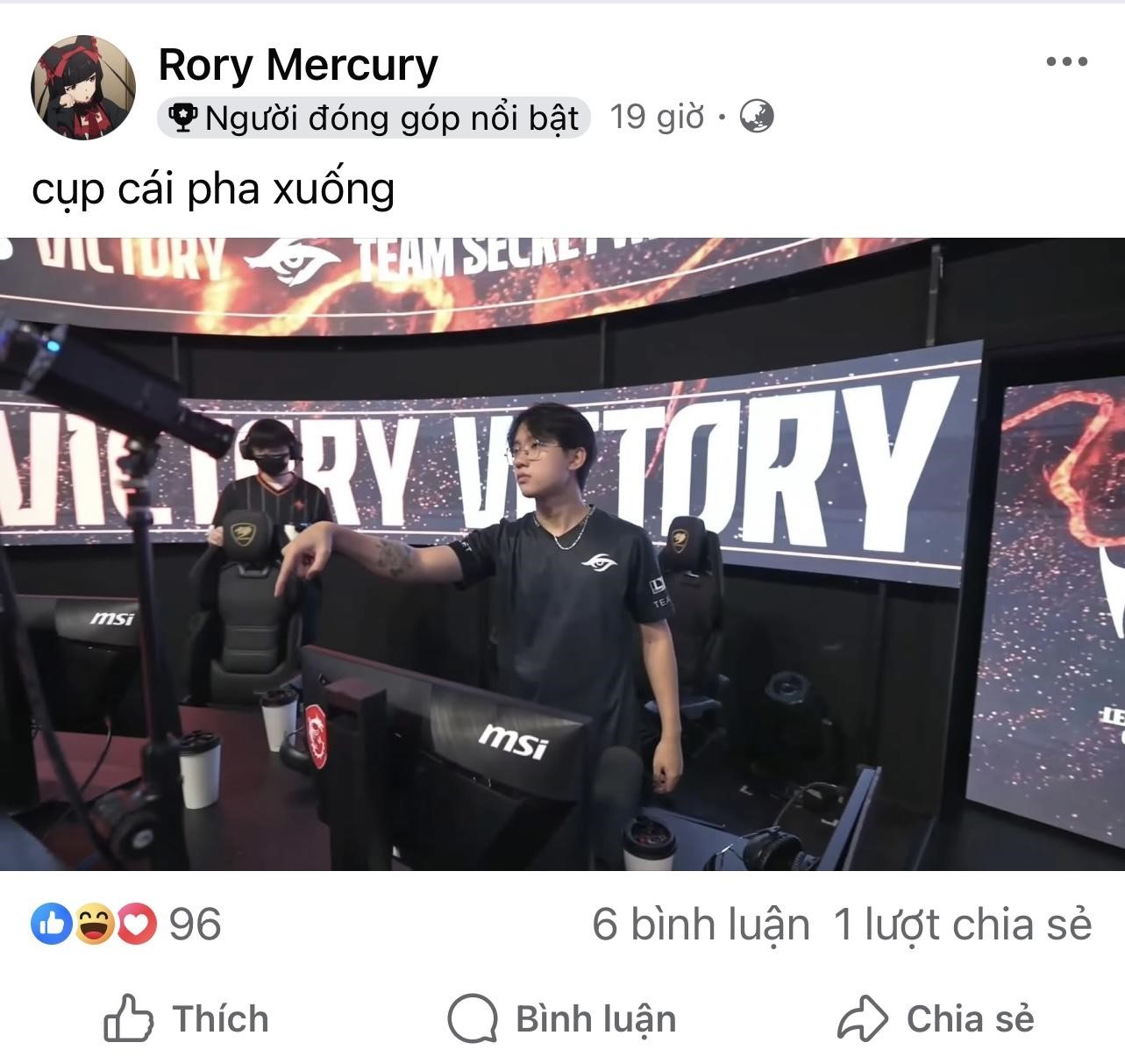
Task: View the 96 reactions list
Action: point(127,924)
